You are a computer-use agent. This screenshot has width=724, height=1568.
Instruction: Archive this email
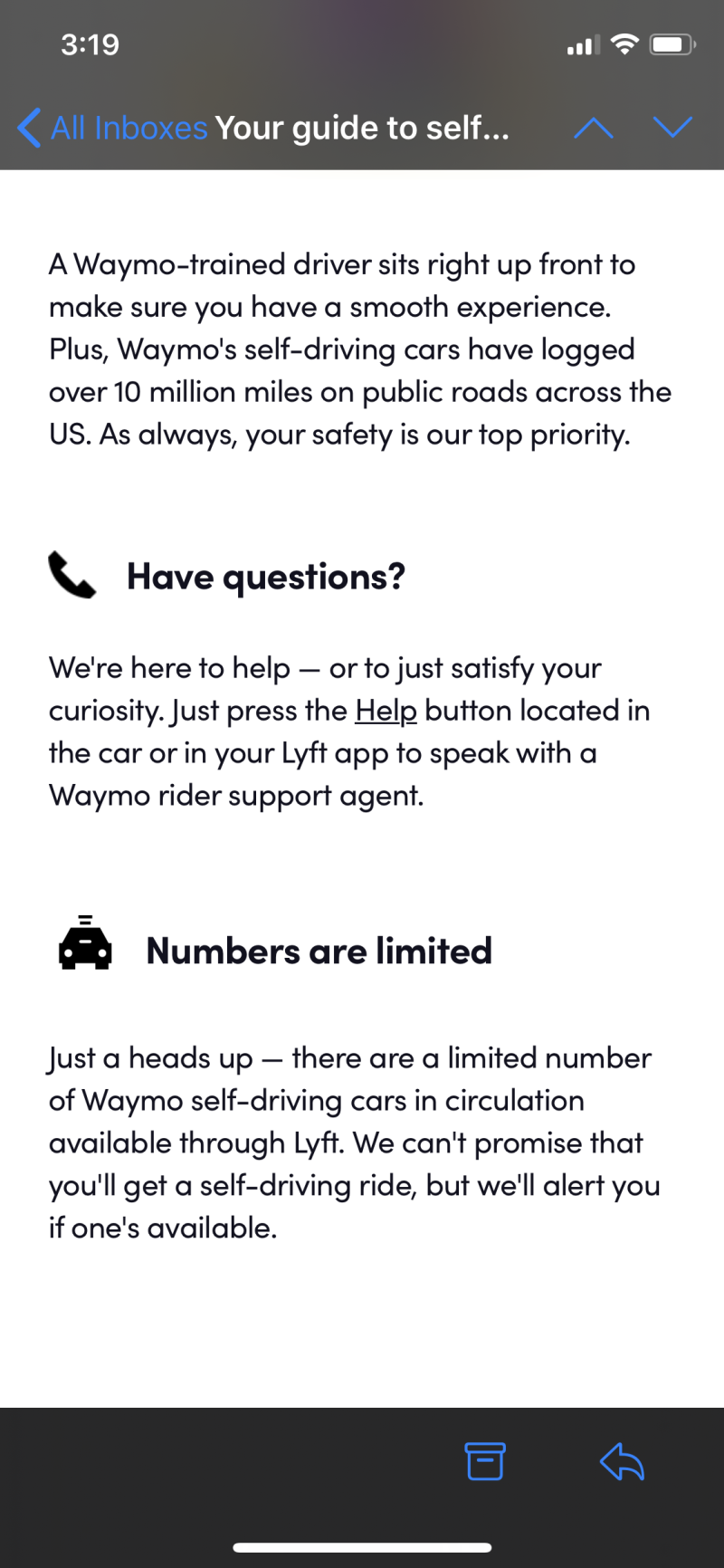point(485,1461)
